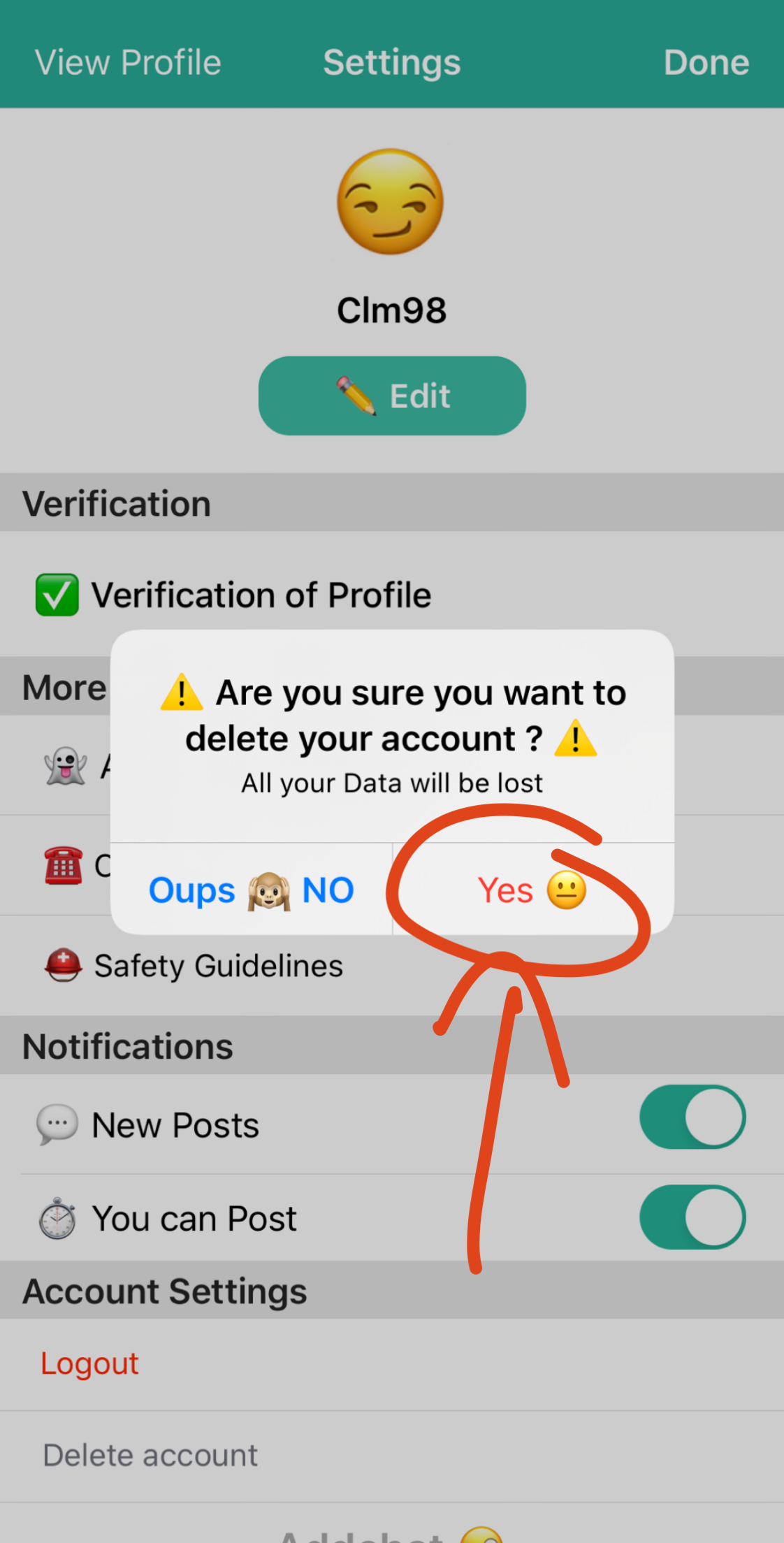Screen dimensions: 784x1543
Task: Toggle New Posts notifications
Action: pos(692,1117)
